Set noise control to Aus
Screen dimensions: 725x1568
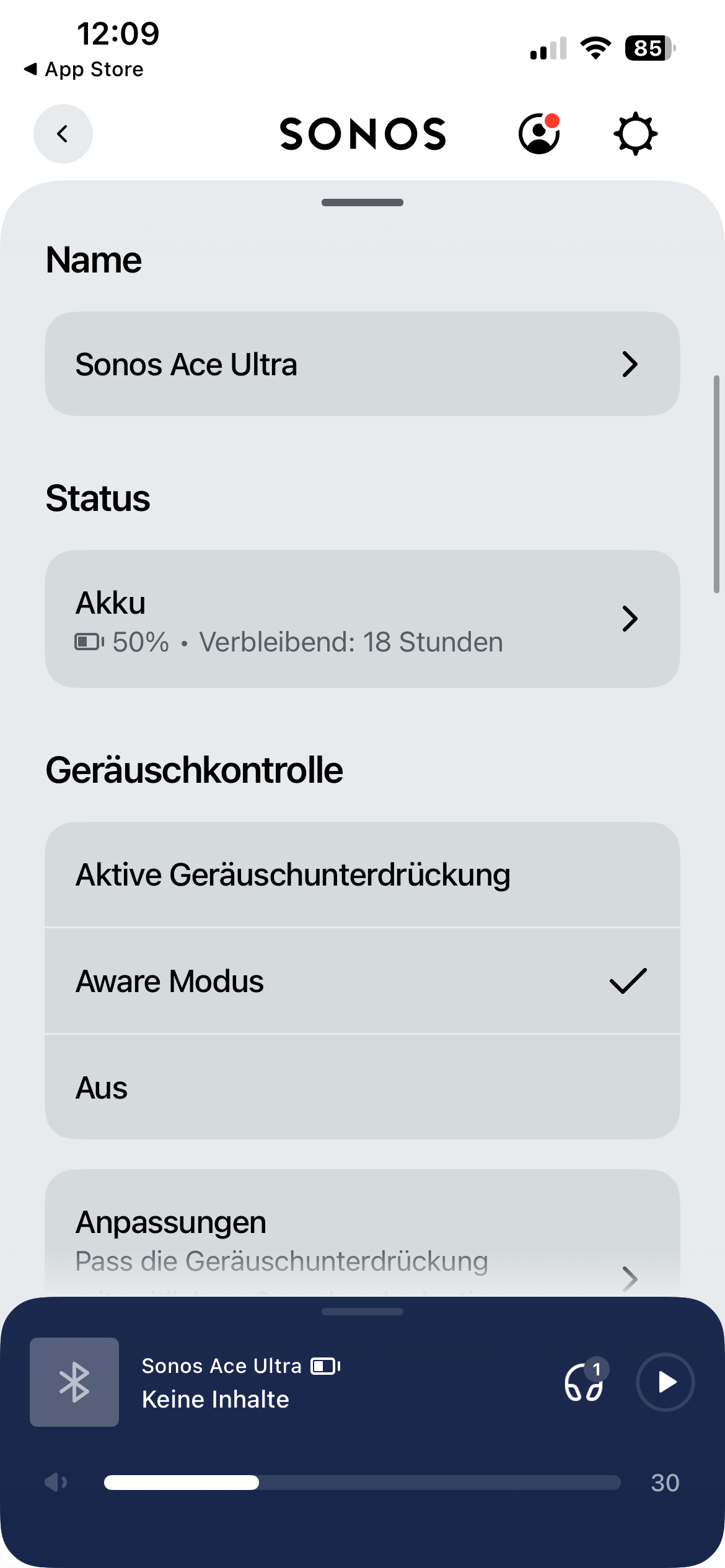[x=362, y=1087]
